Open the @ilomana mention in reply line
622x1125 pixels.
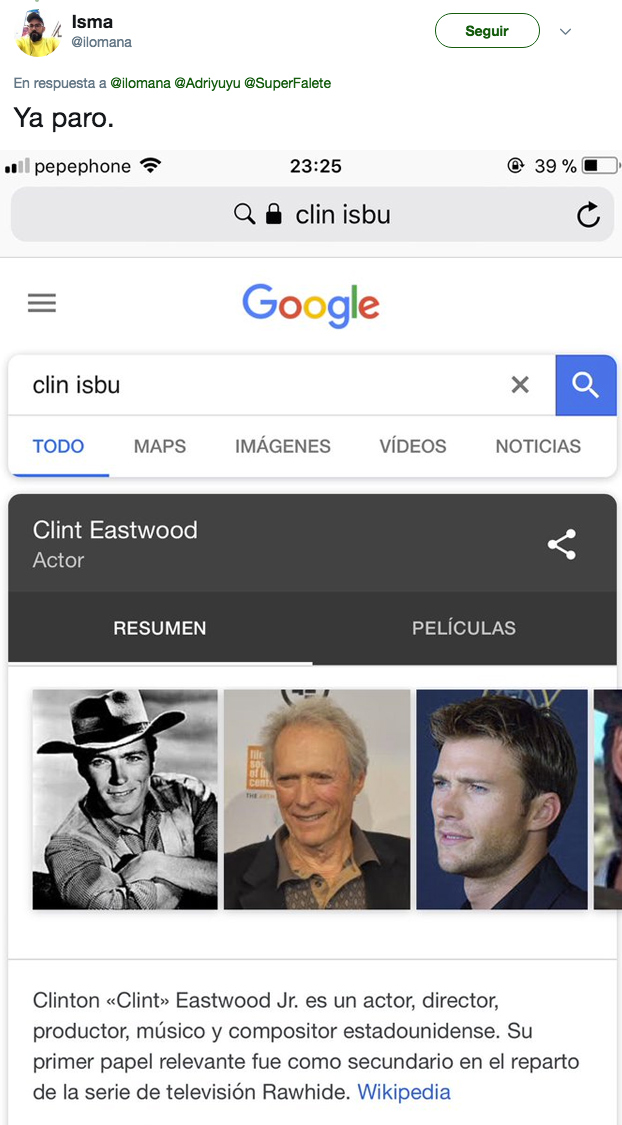click(x=140, y=83)
